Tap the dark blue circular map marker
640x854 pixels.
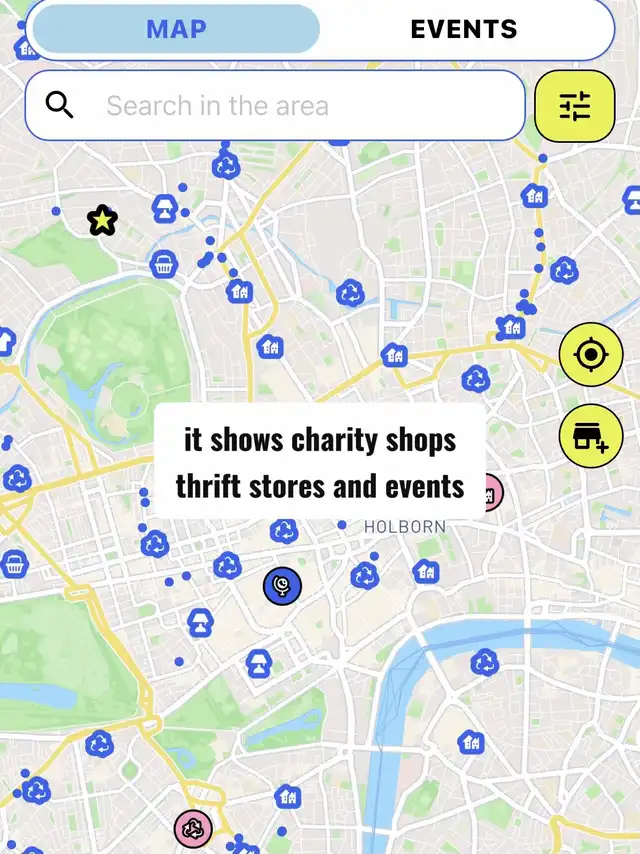coord(282,586)
